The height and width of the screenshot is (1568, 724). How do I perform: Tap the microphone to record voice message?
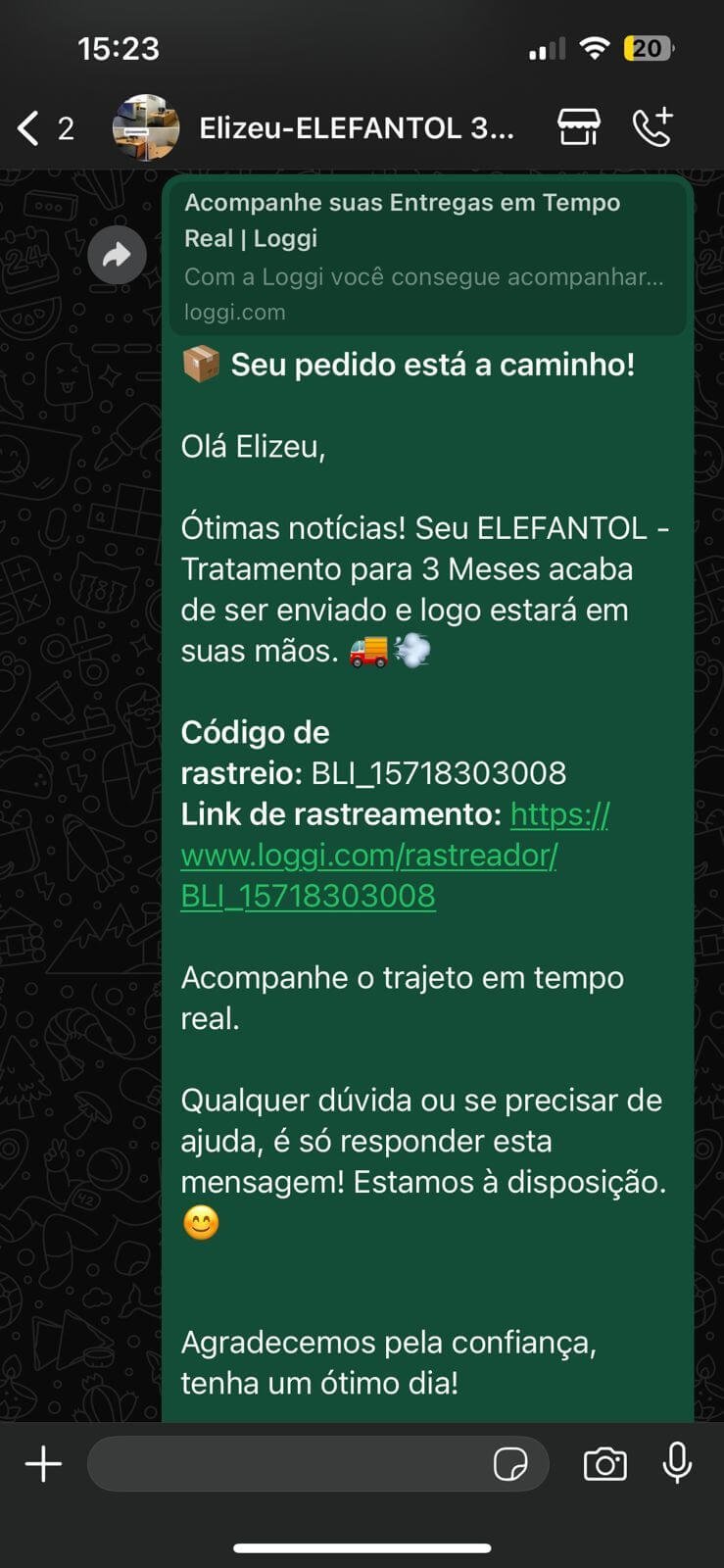(677, 1464)
